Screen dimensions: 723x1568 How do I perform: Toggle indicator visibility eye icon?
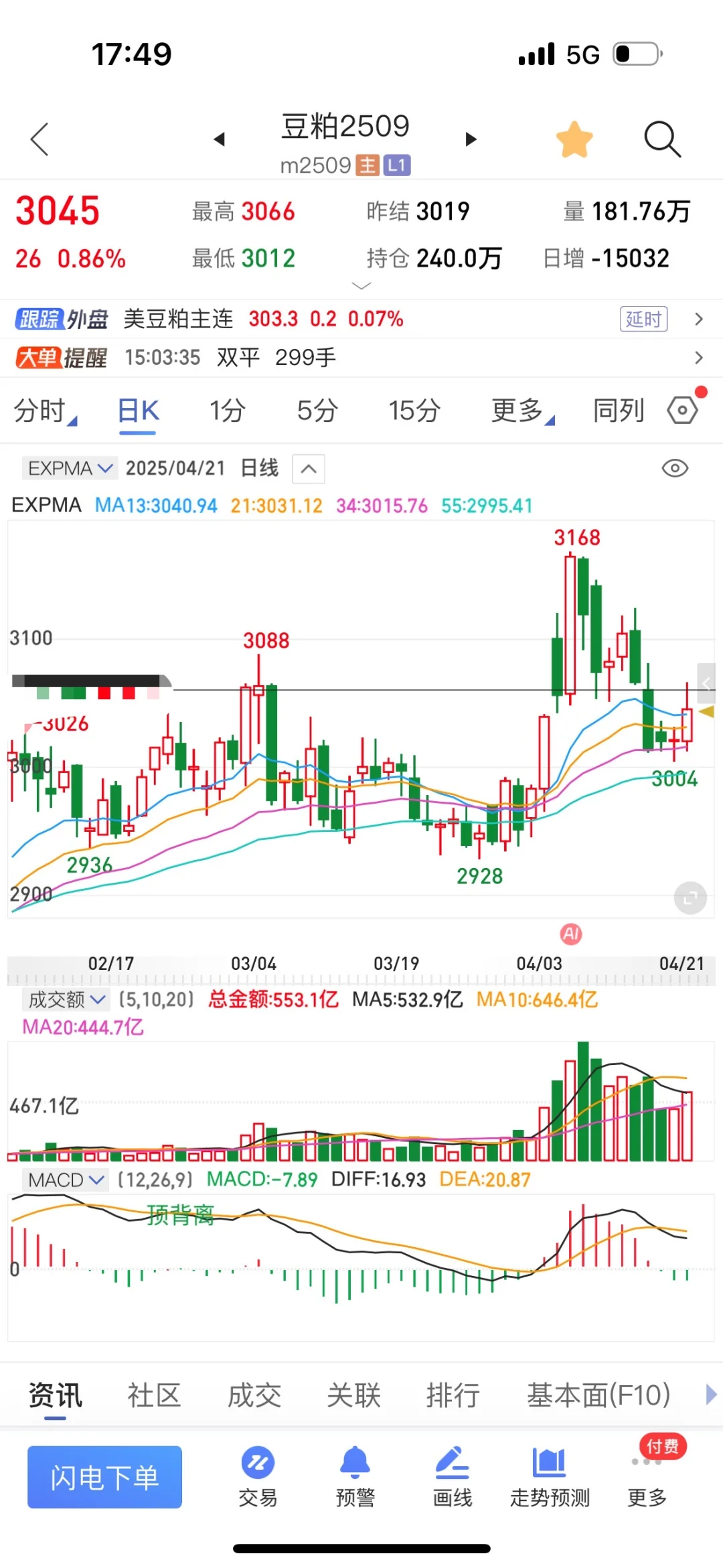(x=675, y=468)
